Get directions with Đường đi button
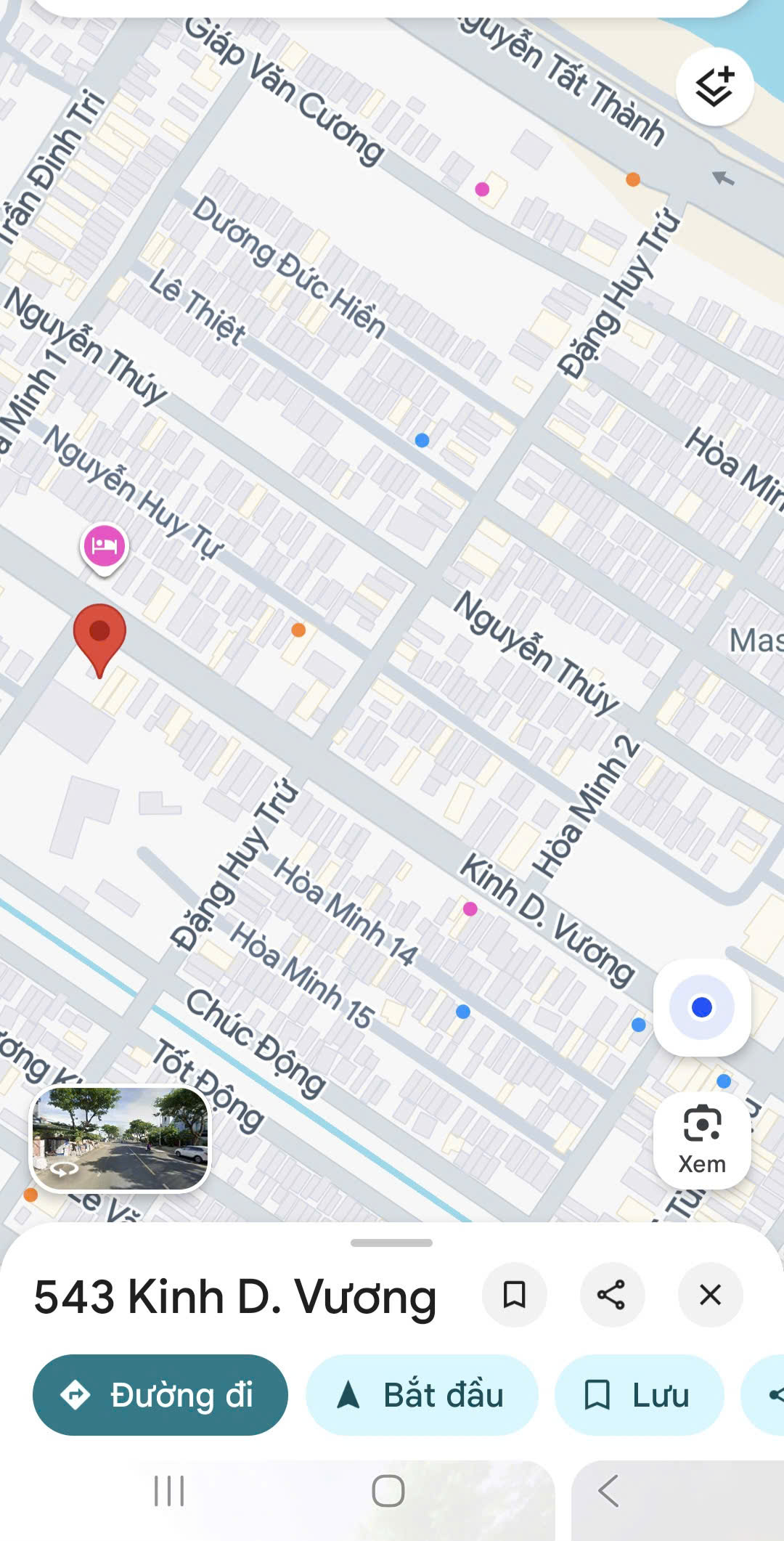This screenshot has height=1541, width=784. pyautogui.click(x=160, y=1395)
